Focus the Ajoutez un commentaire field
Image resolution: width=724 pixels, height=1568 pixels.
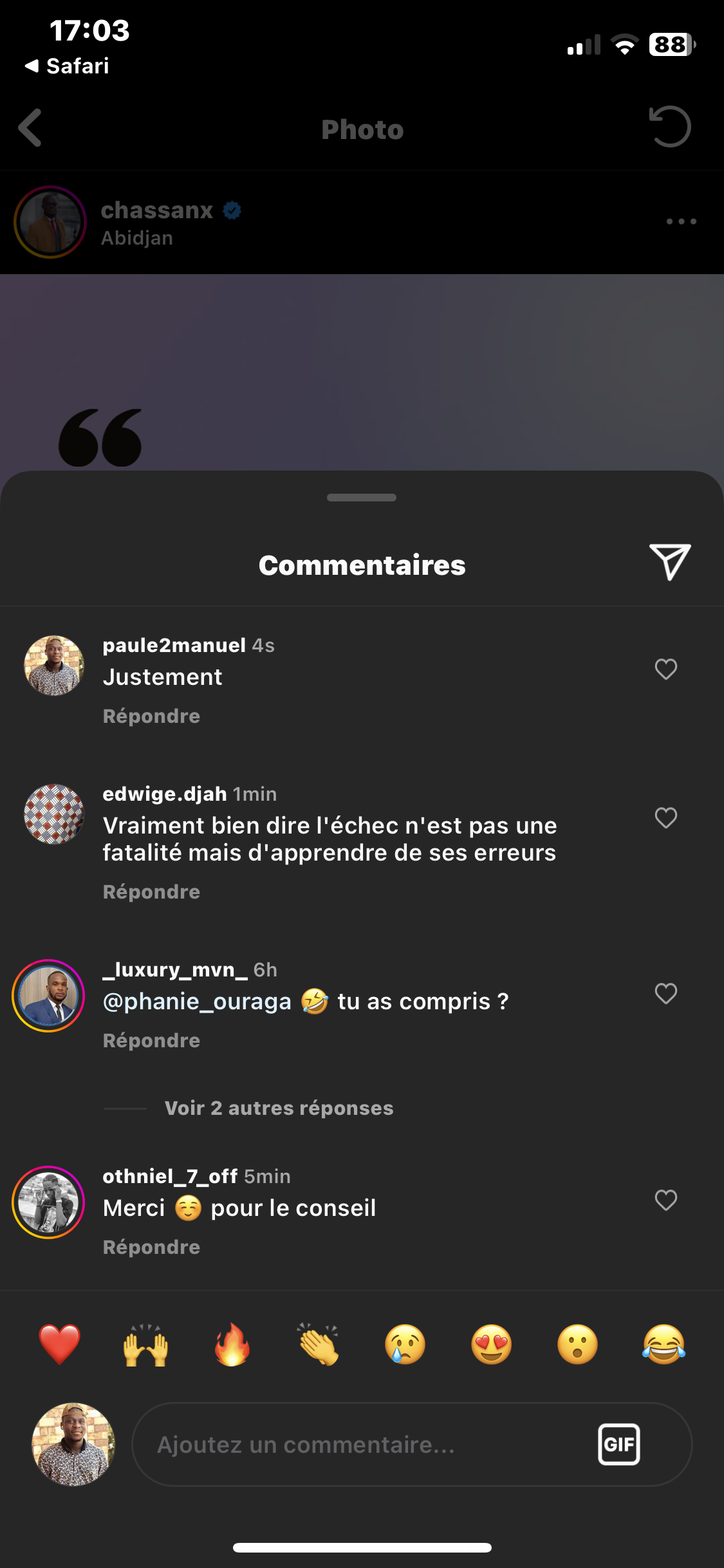(360, 1445)
